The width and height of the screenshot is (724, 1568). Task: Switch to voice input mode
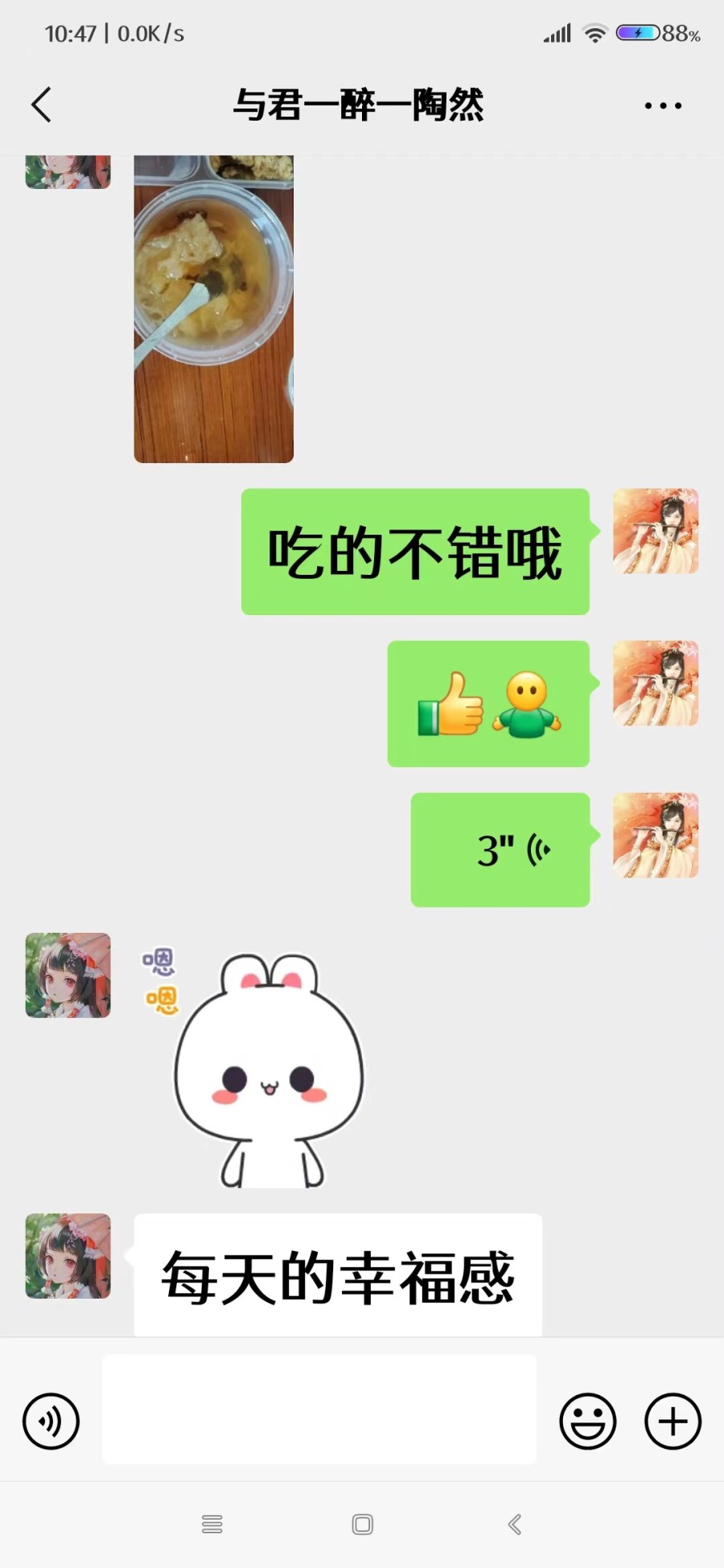tap(51, 1421)
